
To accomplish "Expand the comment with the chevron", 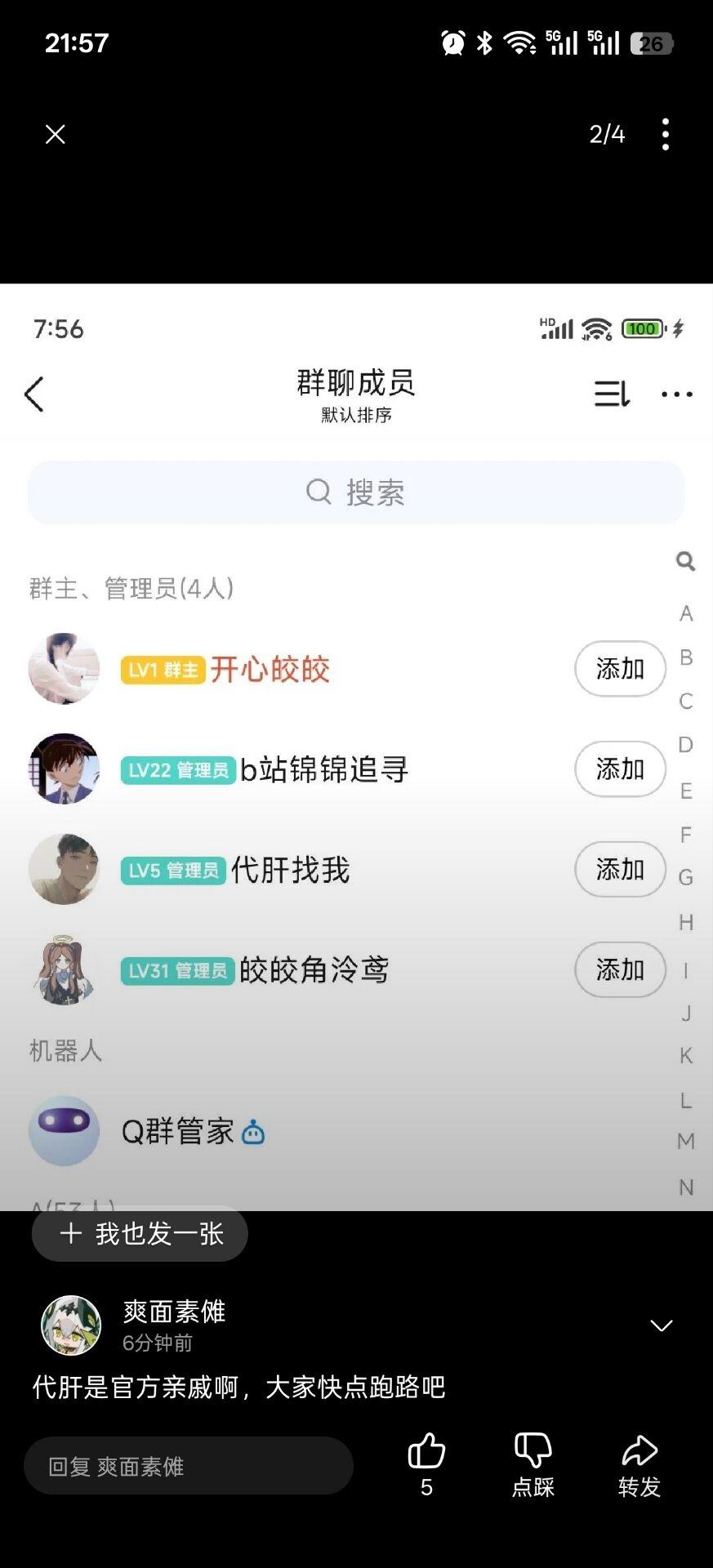I will (661, 1325).
